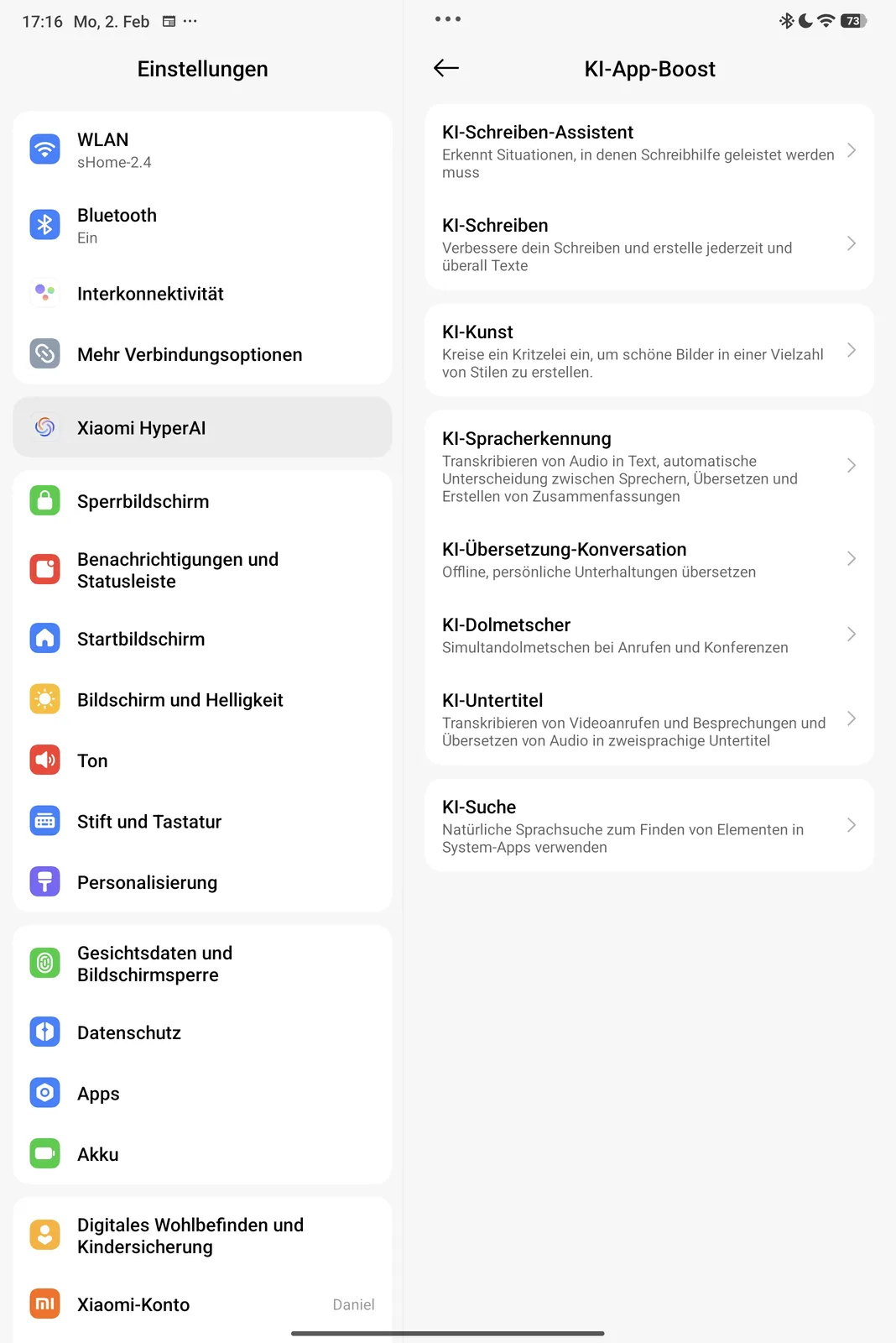The image size is (896, 1343).
Task: Open Bluetooth settings
Action: (201, 225)
